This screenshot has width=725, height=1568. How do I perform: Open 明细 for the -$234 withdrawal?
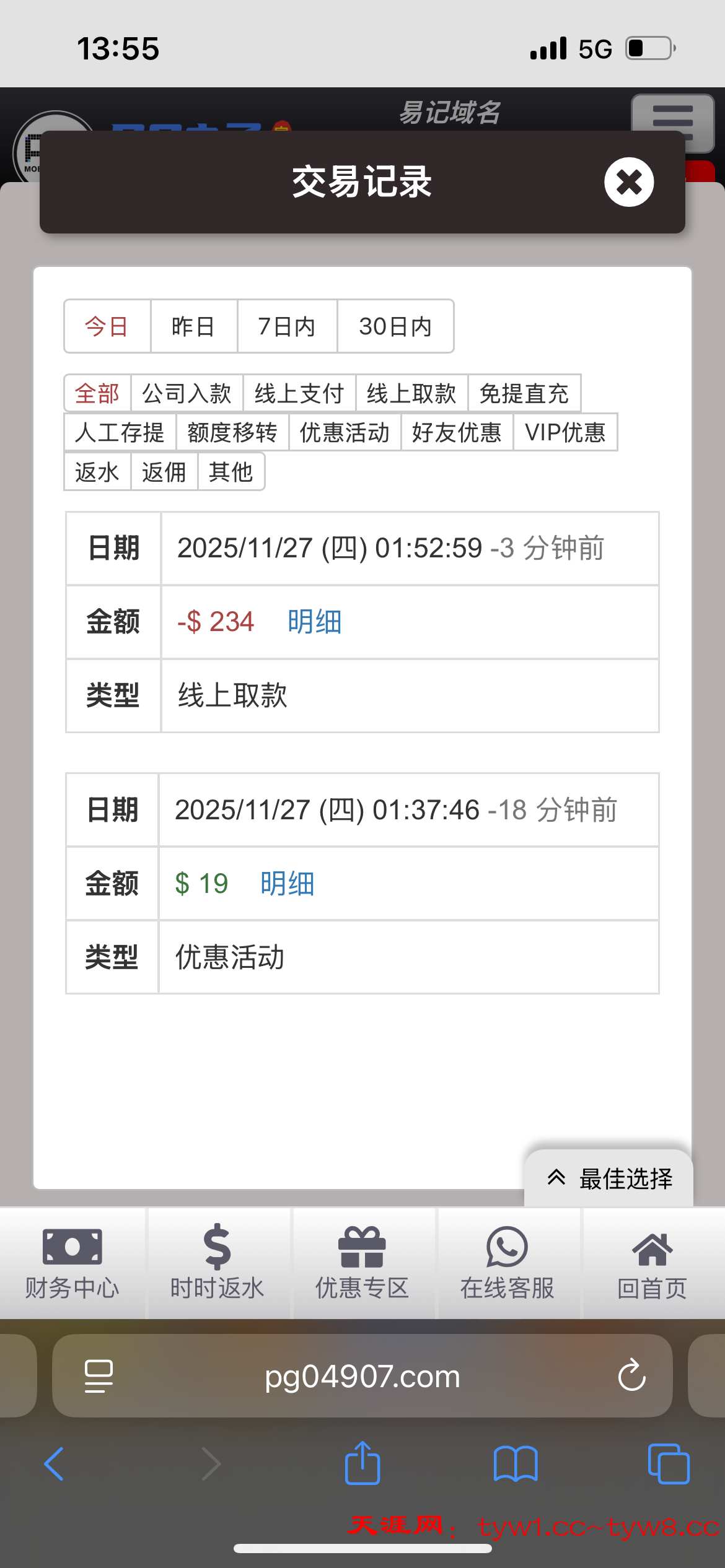pos(314,621)
